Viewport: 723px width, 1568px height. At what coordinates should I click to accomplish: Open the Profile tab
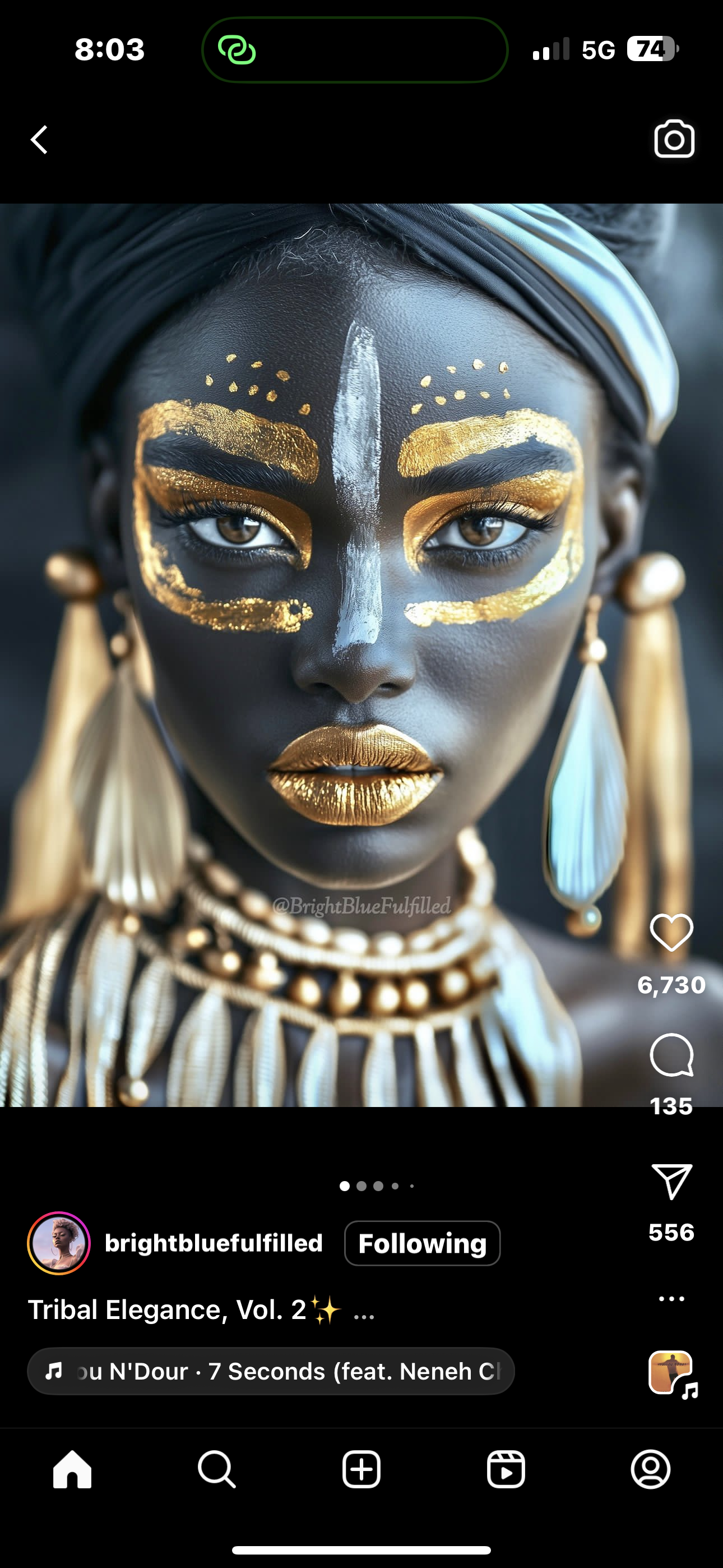click(x=651, y=1469)
